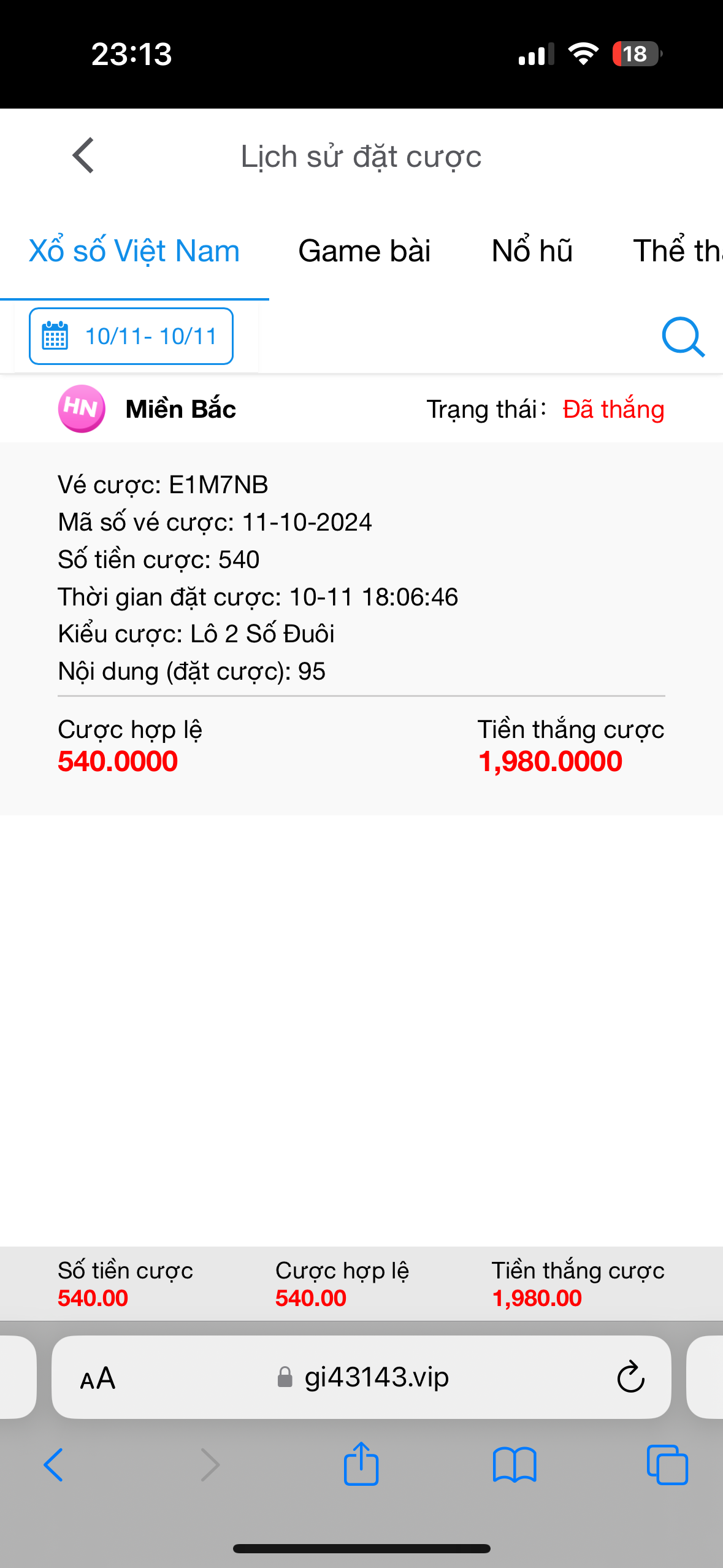The height and width of the screenshot is (1568, 723).
Task: Open Safari bookmarks
Action: pos(515,1465)
